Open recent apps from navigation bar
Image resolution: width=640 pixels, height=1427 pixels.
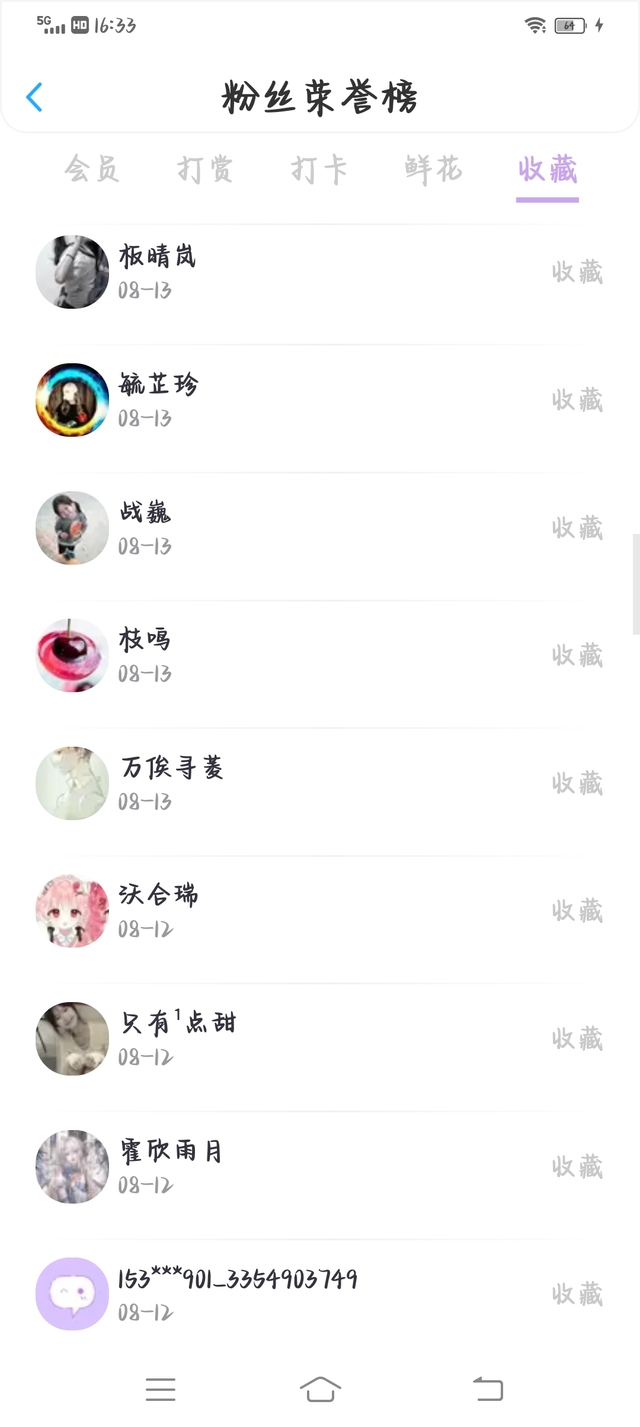160,1389
